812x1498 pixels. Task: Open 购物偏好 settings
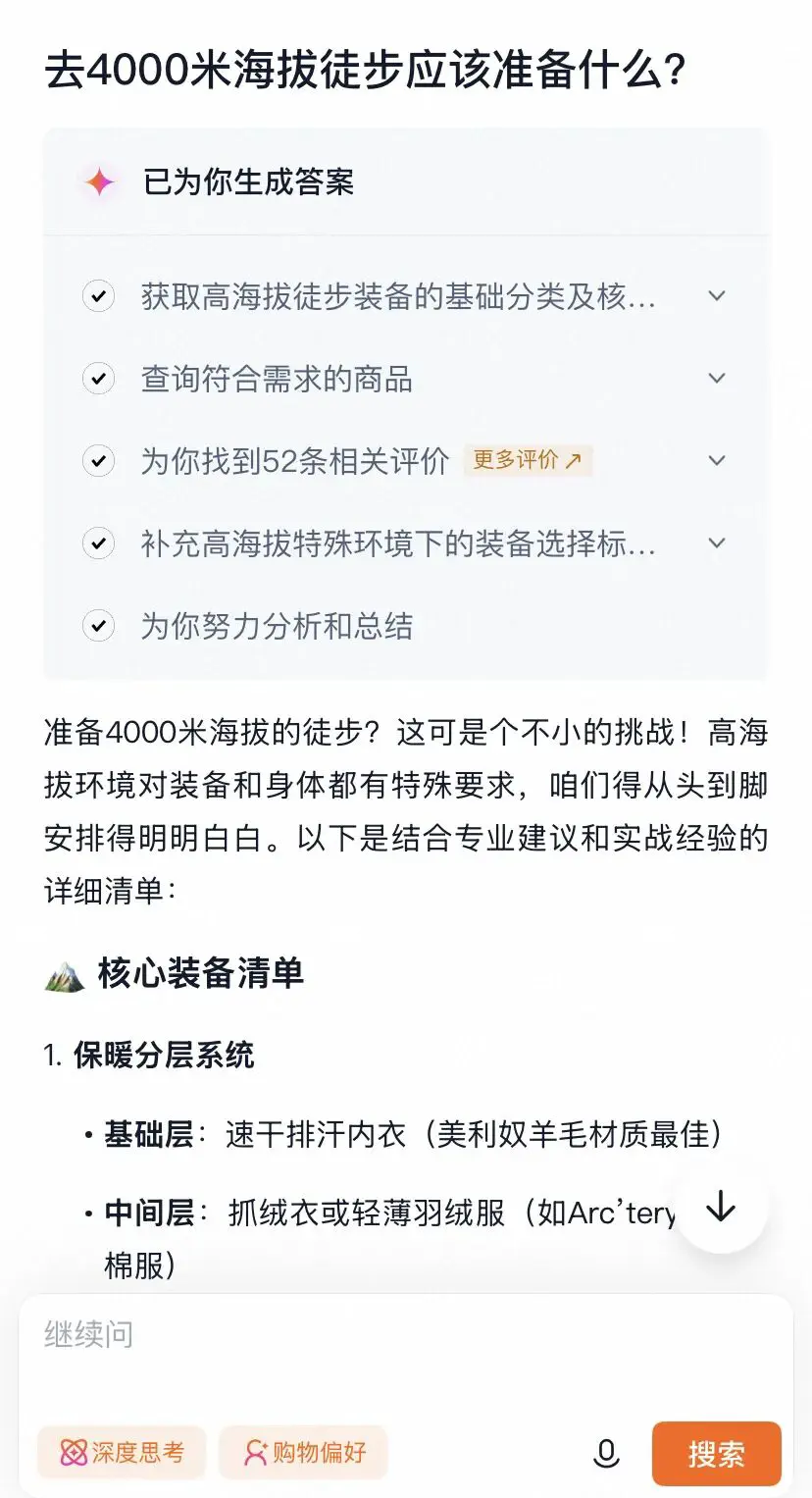[303, 1453]
